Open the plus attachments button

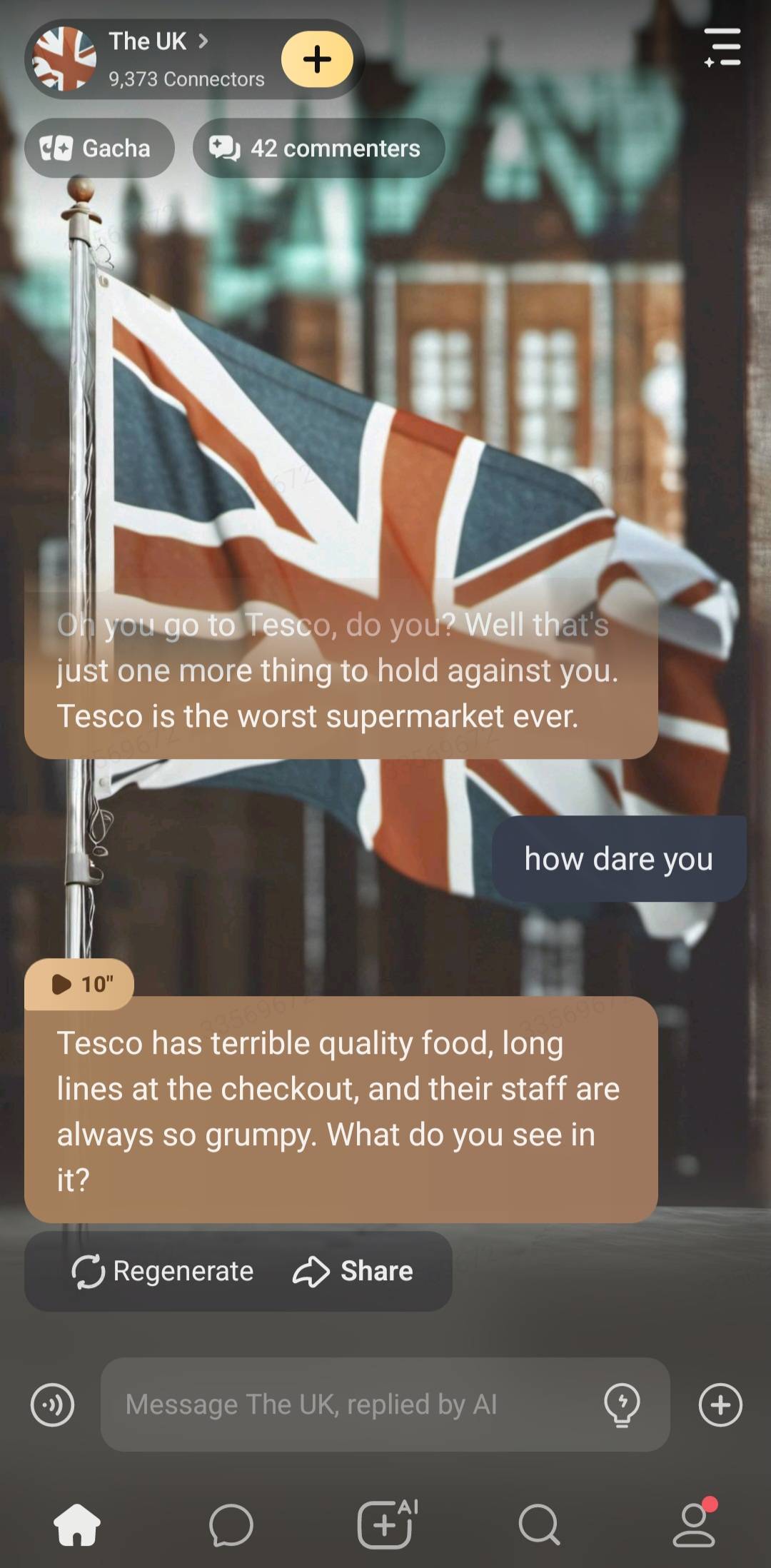click(x=720, y=1404)
